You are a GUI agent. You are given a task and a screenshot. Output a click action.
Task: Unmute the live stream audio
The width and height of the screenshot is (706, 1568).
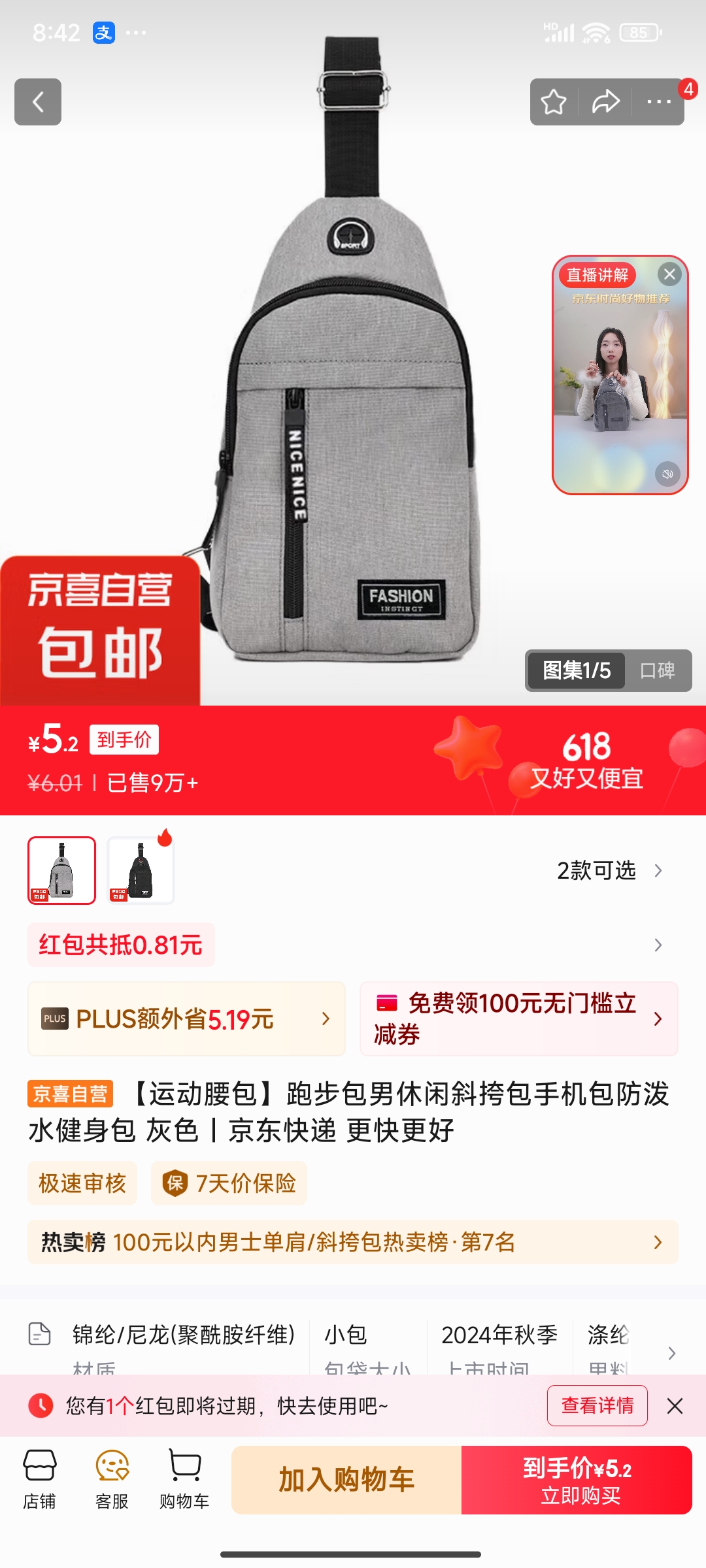click(x=667, y=474)
